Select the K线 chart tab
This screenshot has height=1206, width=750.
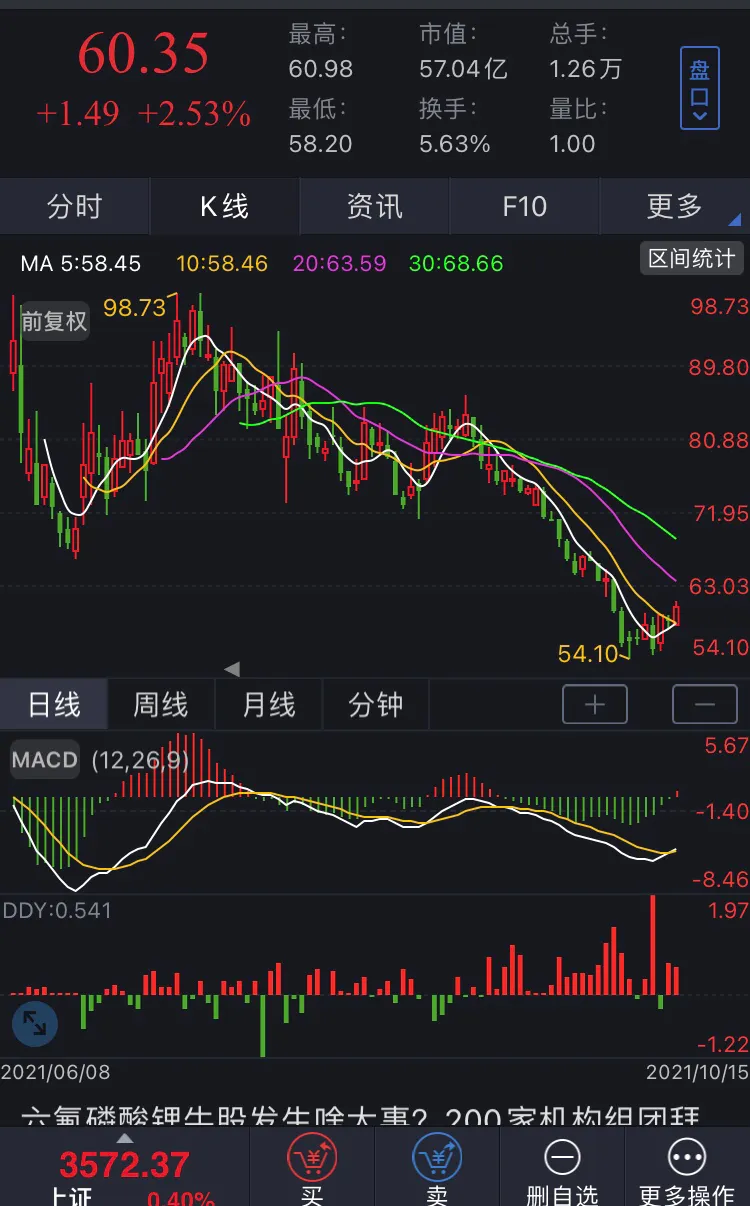click(225, 207)
